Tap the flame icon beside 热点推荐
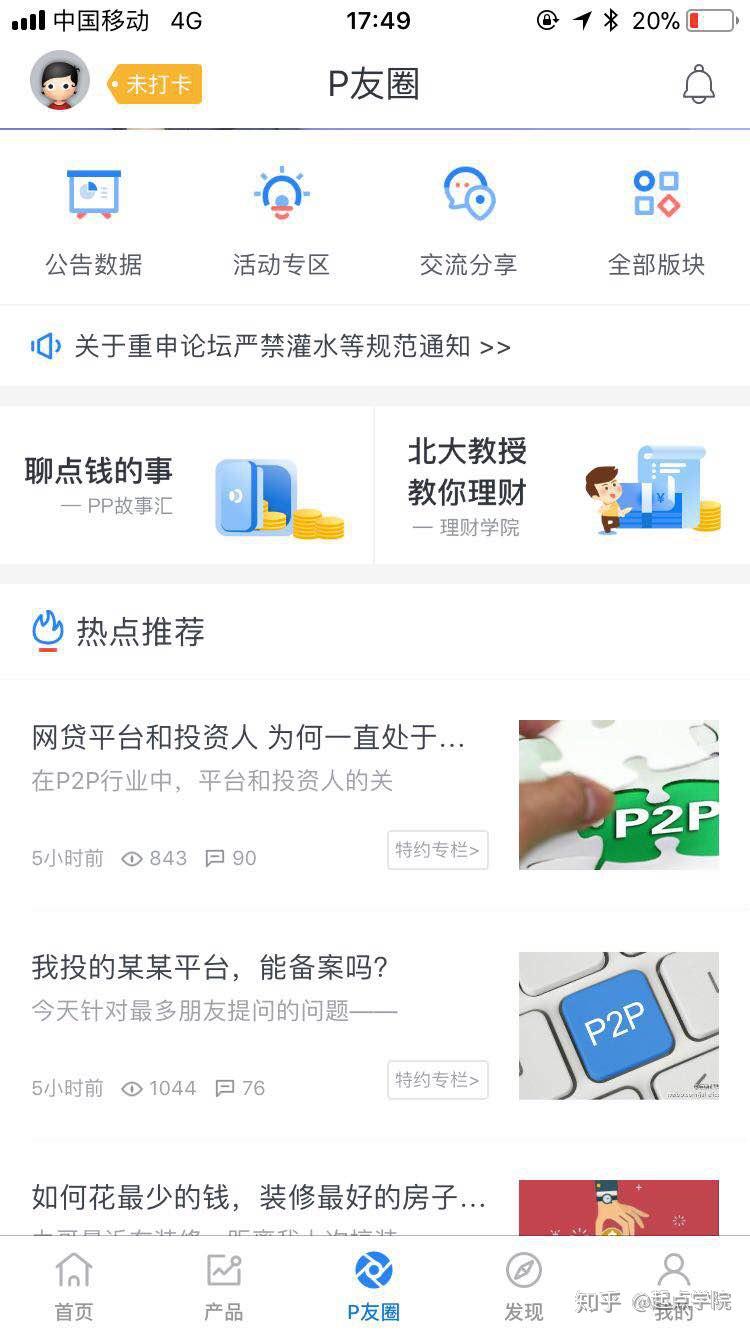 45,631
